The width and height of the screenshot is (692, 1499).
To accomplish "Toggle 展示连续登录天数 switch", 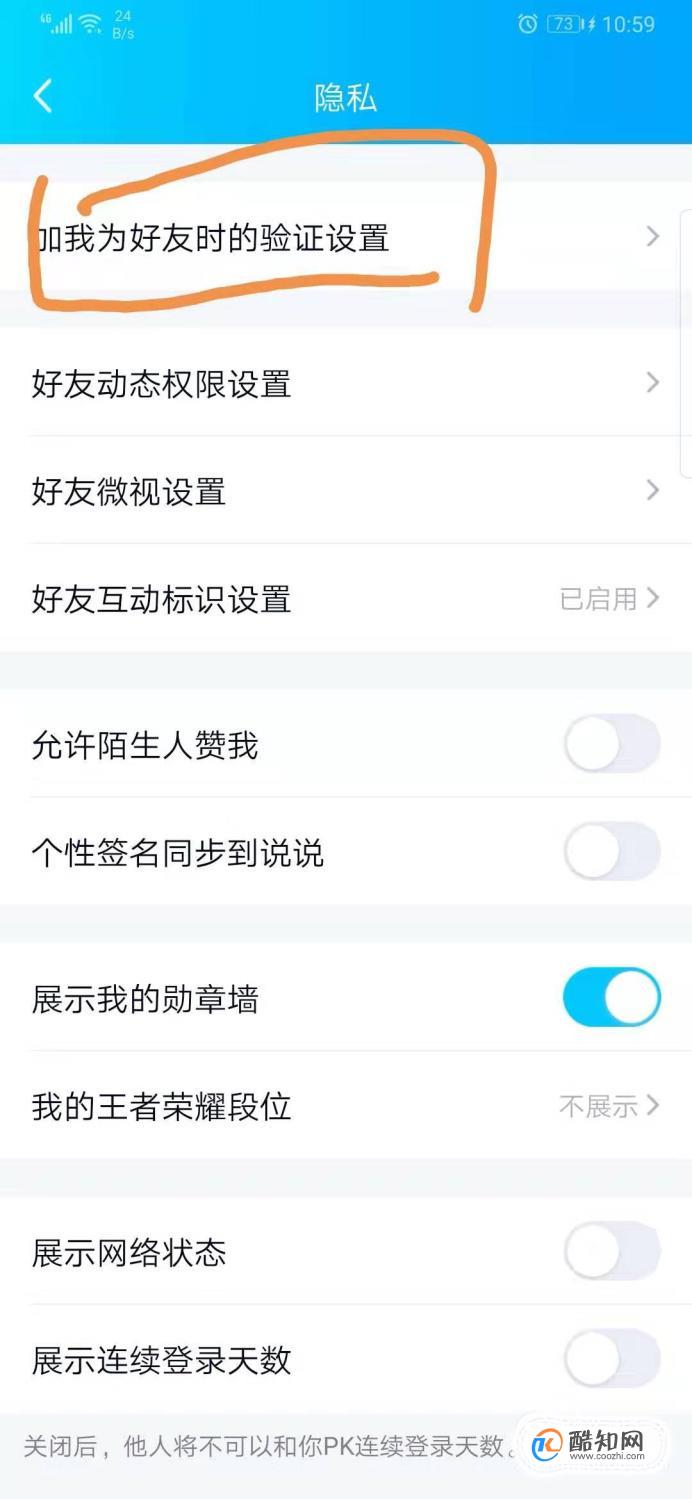I will [612, 1359].
